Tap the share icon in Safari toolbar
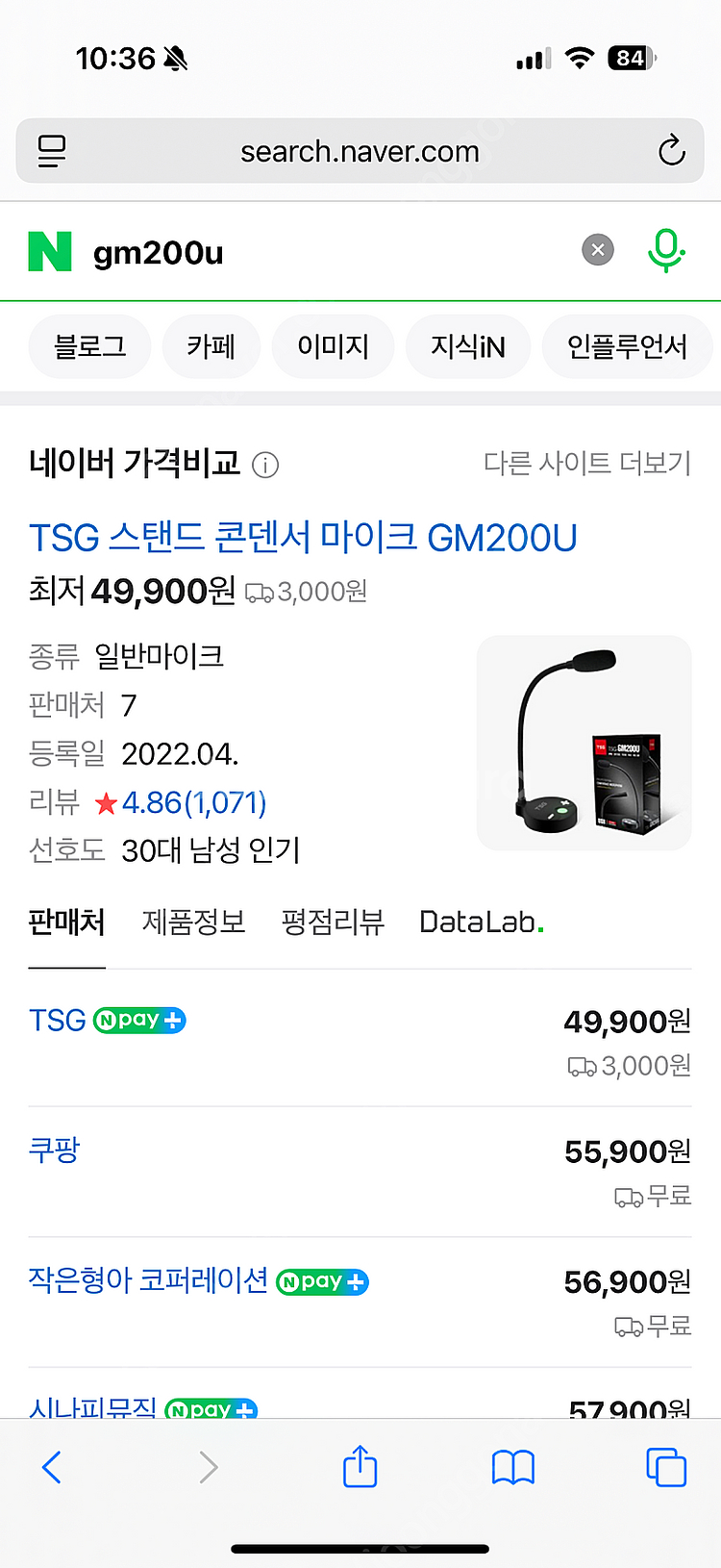The height and width of the screenshot is (1568, 721). pyautogui.click(x=360, y=1466)
